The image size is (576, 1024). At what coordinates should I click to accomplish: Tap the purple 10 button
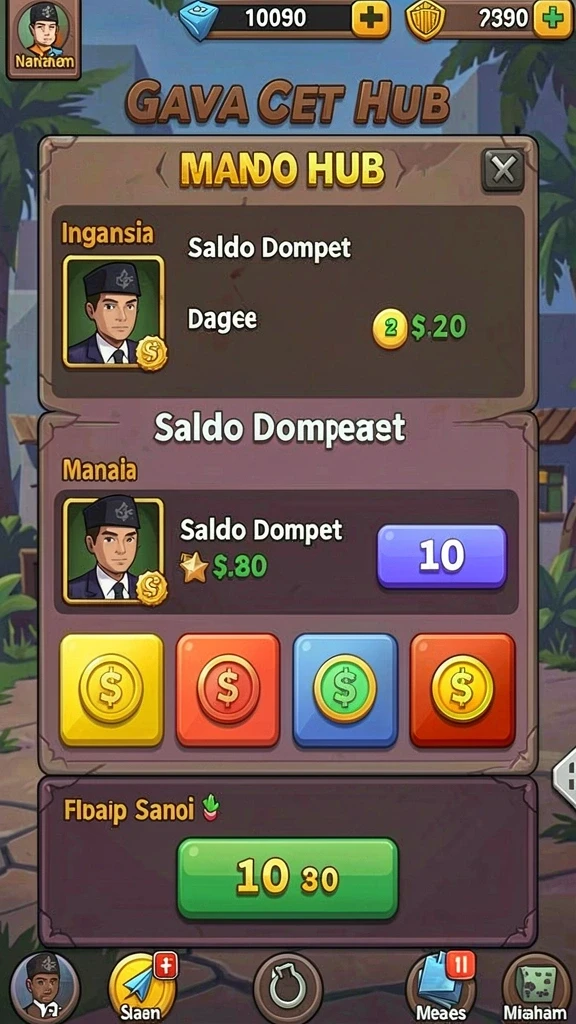click(441, 556)
